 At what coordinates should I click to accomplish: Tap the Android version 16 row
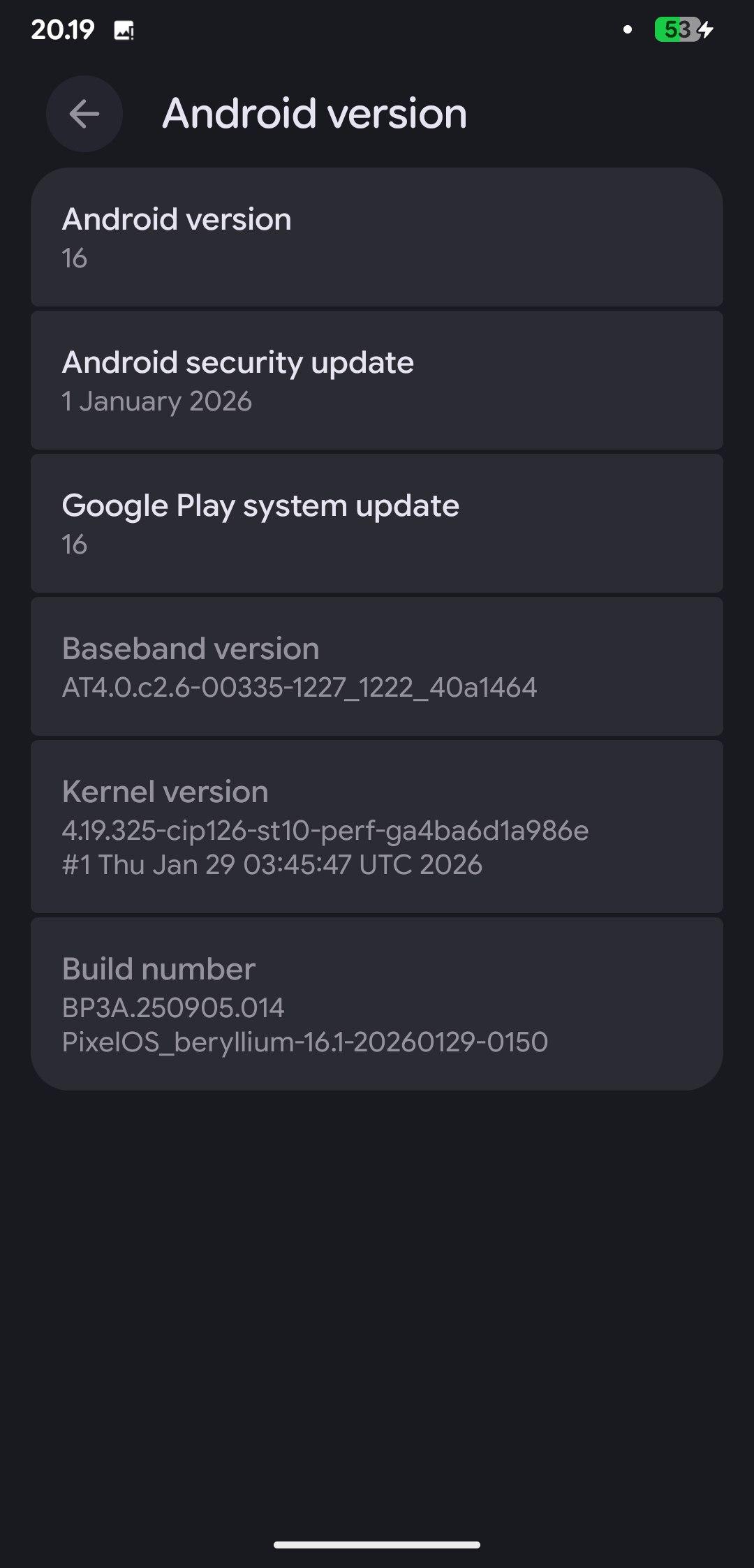click(x=377, y=237)
